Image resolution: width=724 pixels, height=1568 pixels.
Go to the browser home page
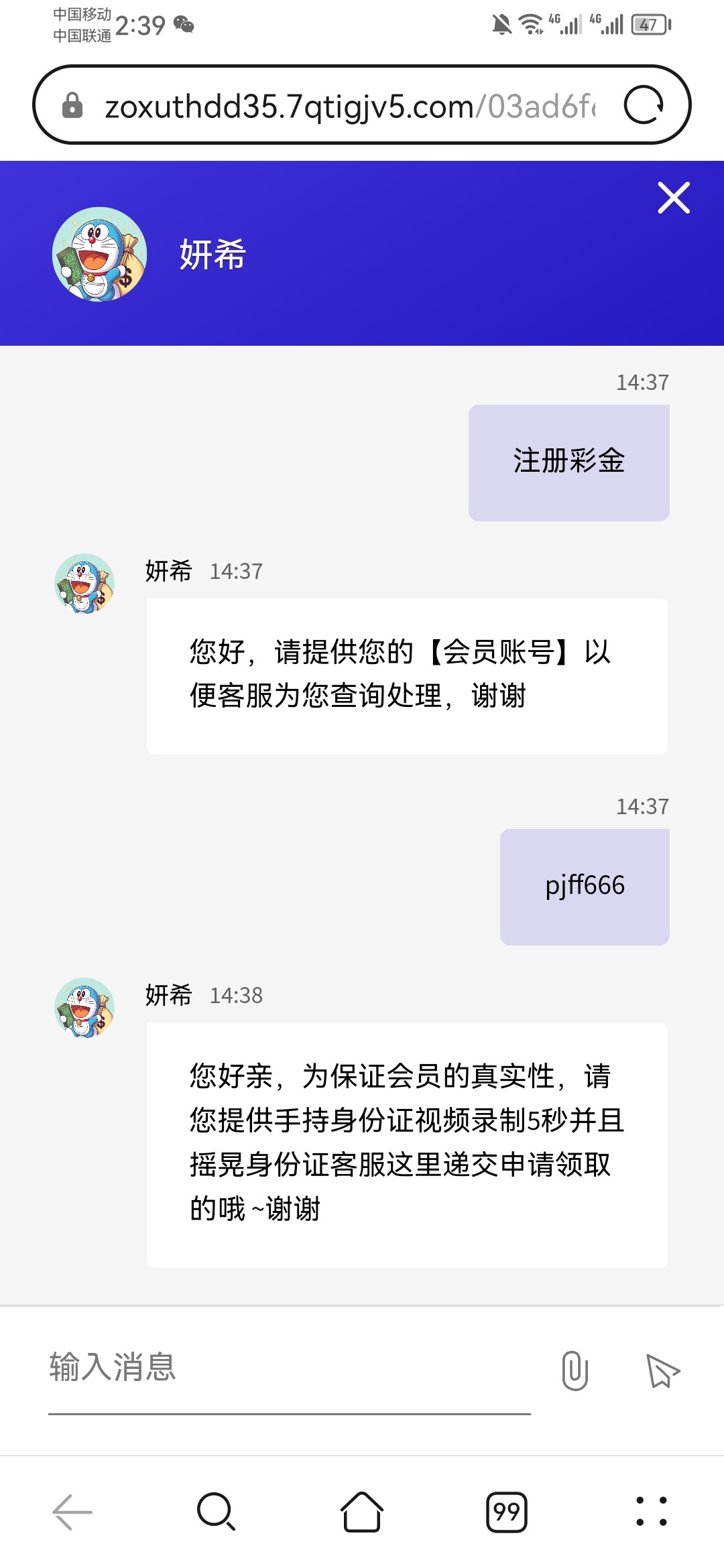point(362,1512)
